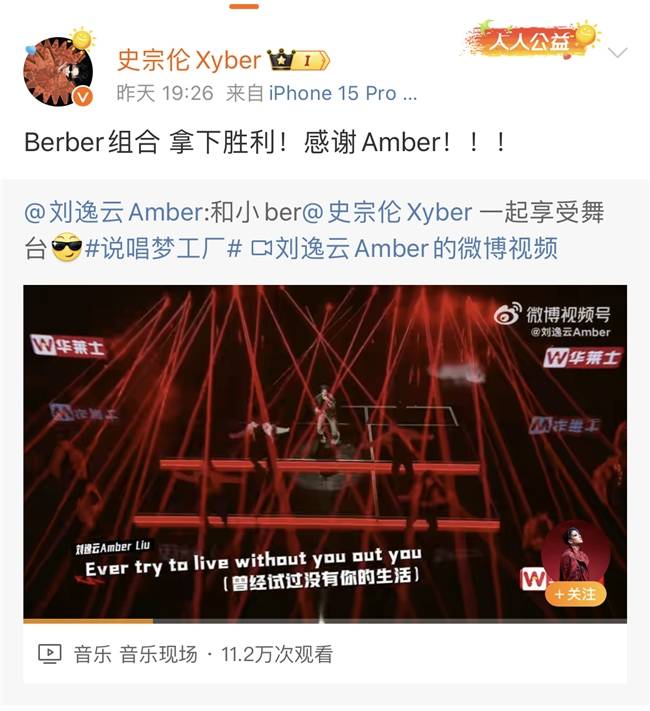This screenshot has height=711, width=650.
Task: Open 史宗伦Xyber's profile avatar
Action: point(58,71)
